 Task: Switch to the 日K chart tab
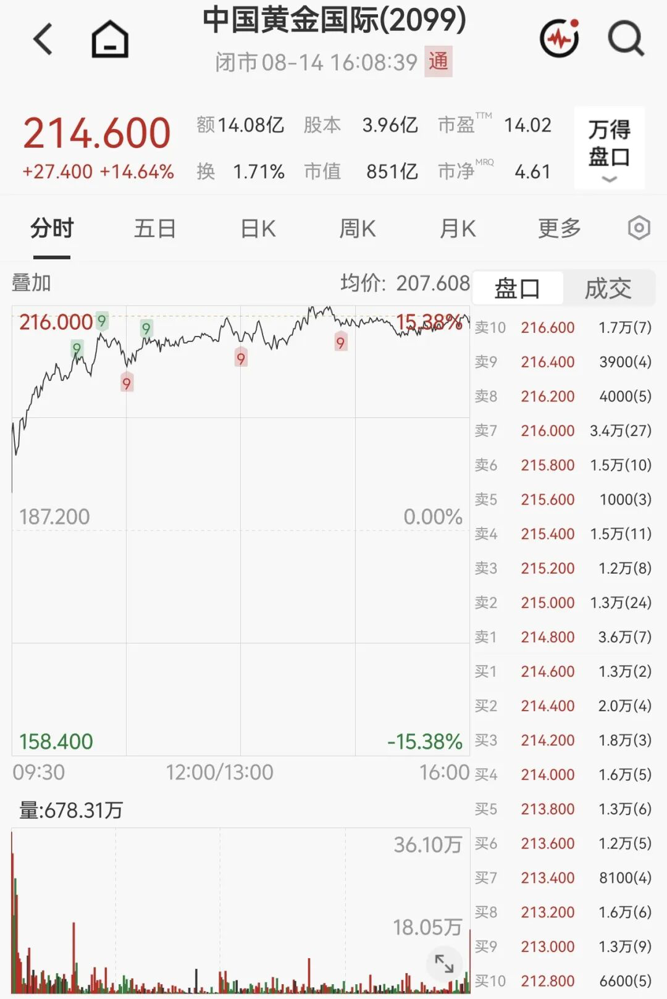pyautogui.click(x=258, y=228)
